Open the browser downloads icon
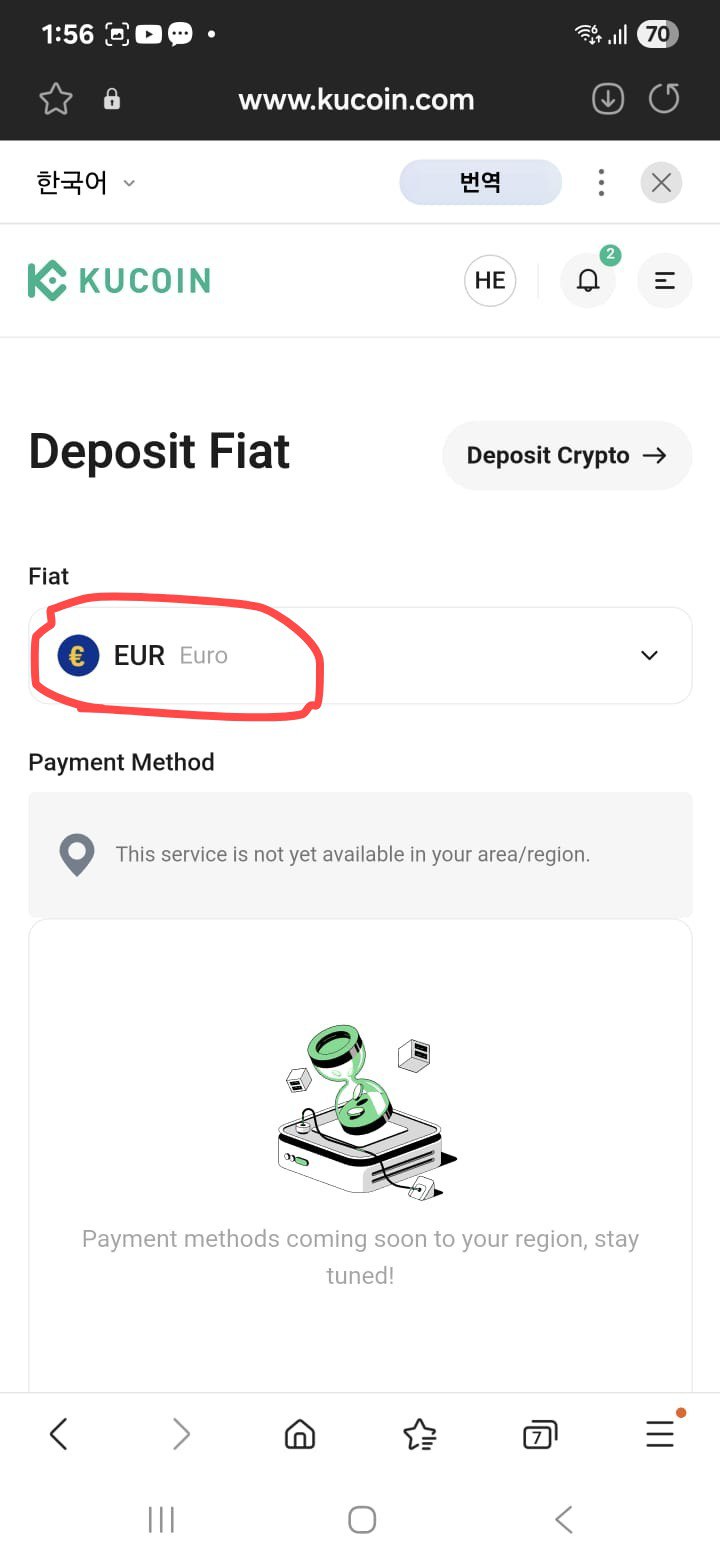Viewport: 720px width, 1560px height. point(608,99)
